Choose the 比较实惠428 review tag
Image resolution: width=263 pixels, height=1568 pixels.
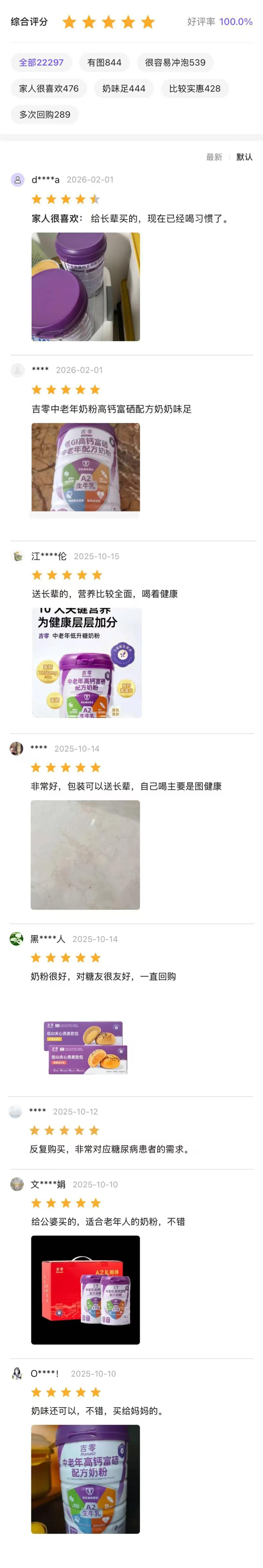pos(194,89)
